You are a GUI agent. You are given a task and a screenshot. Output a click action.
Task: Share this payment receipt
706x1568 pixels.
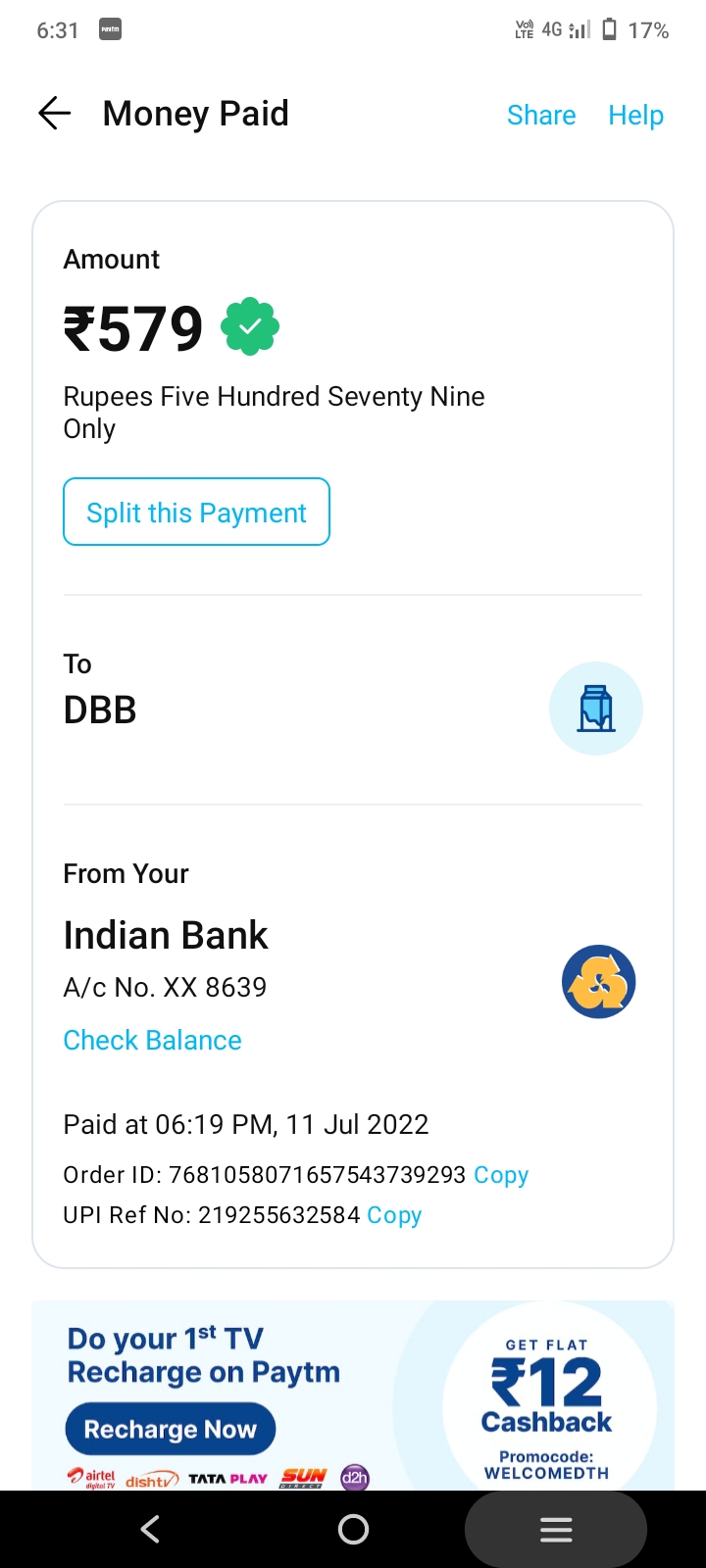tap(541, 115)
